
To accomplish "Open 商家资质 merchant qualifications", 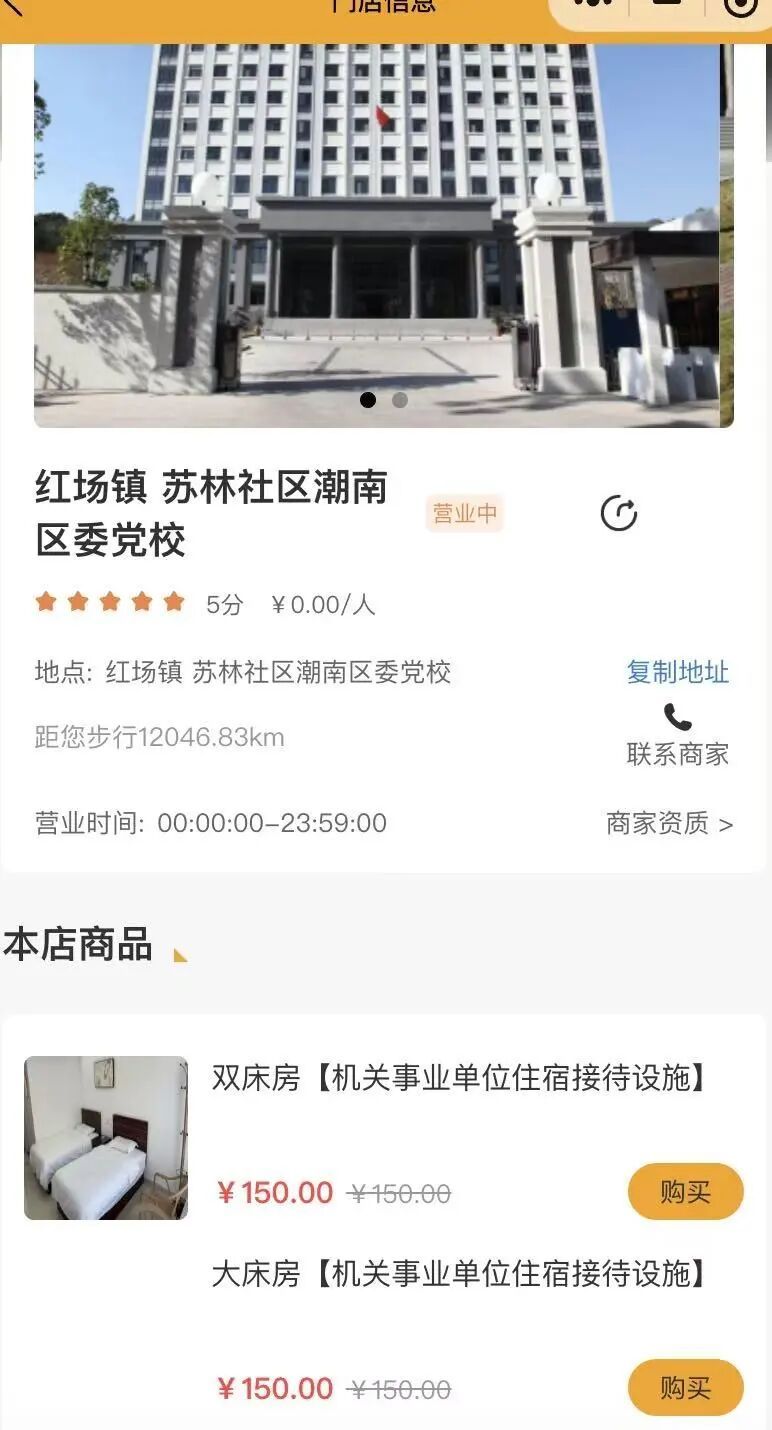I will (x=669, y=823).
